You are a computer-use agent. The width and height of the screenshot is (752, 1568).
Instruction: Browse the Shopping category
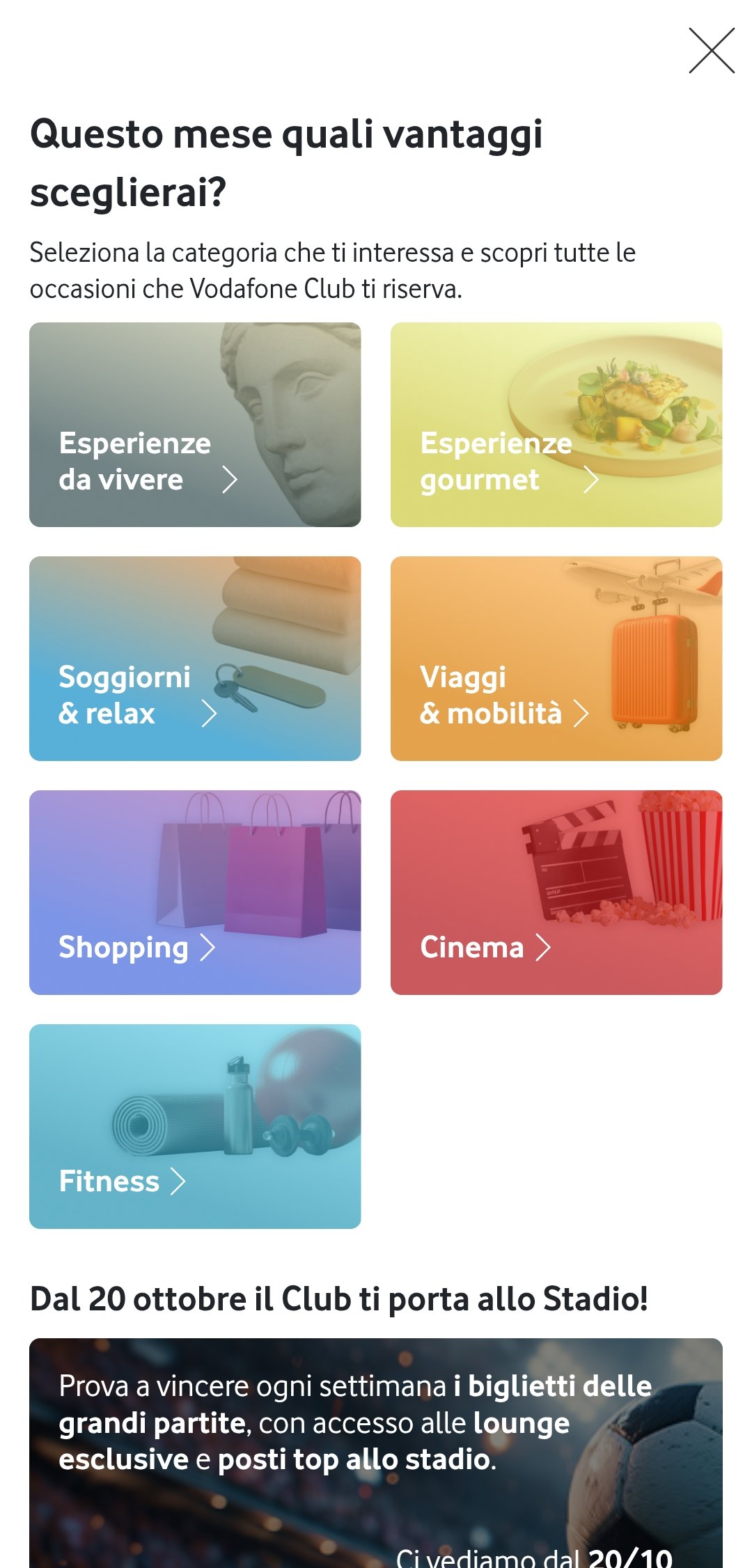pos(195,893)
